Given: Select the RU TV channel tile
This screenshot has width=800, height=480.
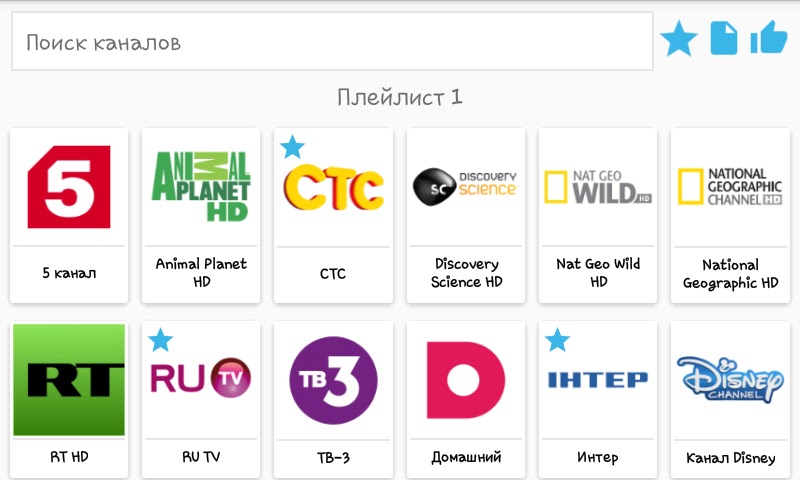Looking at the screenshot, I should [x=201, y=398].
